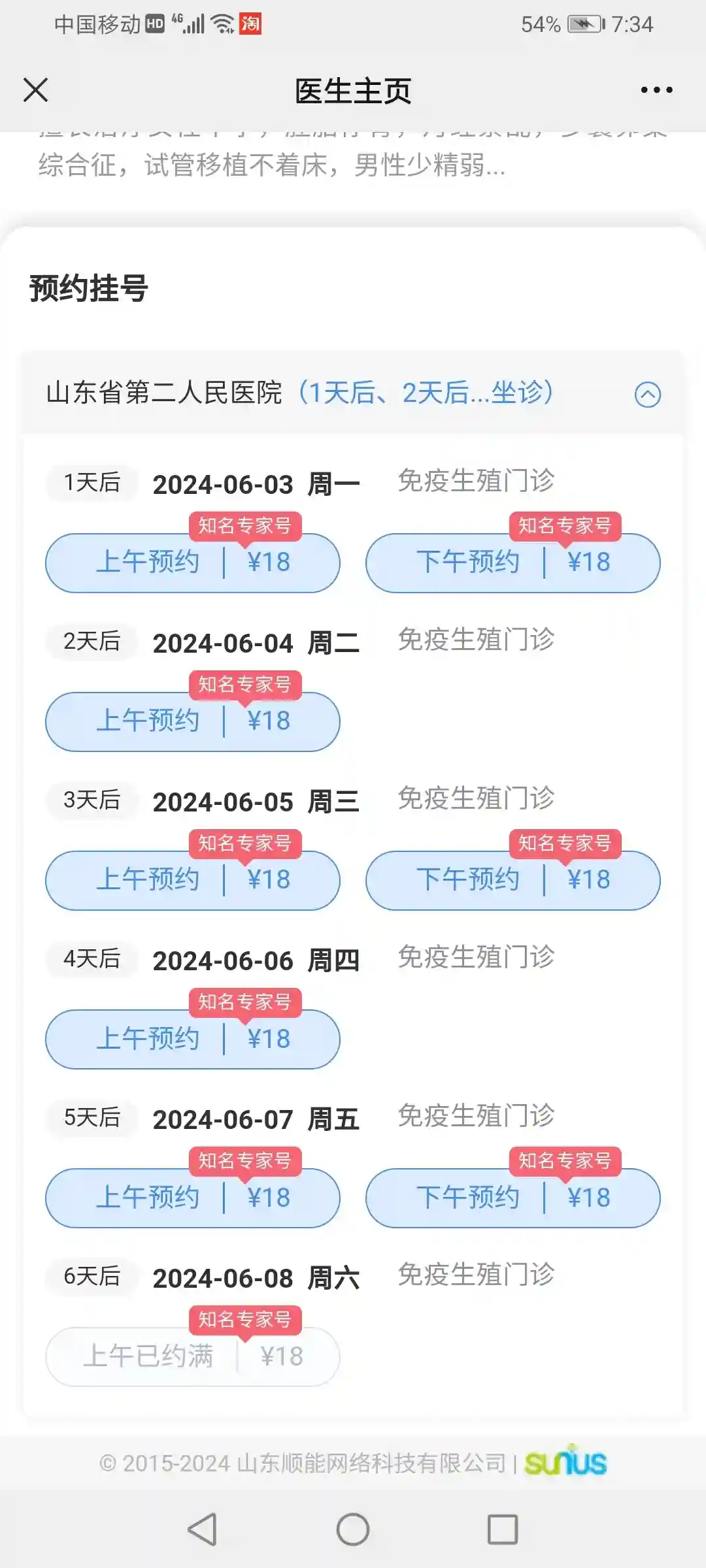Book 下午预约 for 2024-06-05
Image resolution: width=706 pixels, height=1568 pixels.
click(513, 881)
